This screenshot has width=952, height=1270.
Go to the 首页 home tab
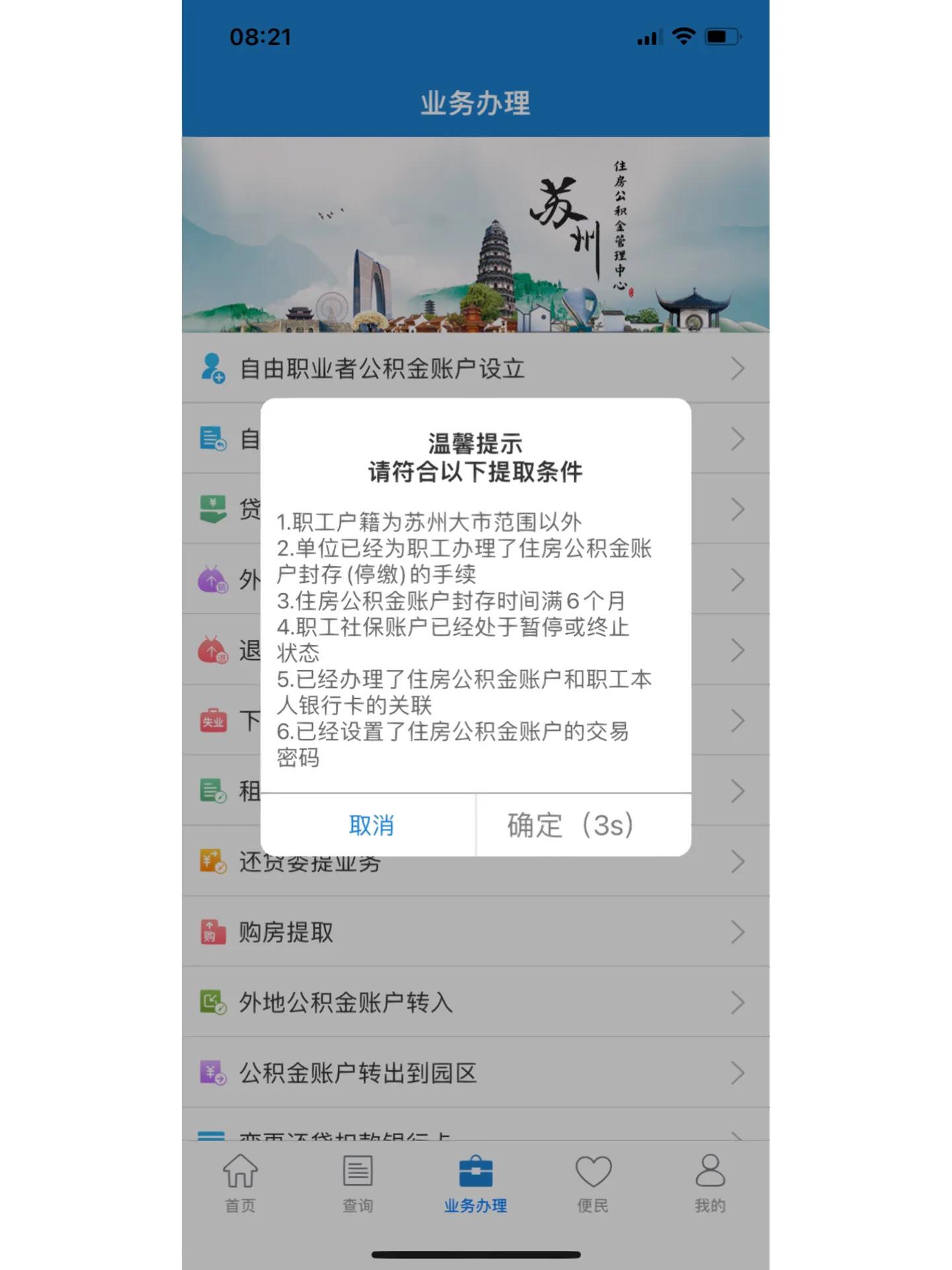coord(240,1184)
